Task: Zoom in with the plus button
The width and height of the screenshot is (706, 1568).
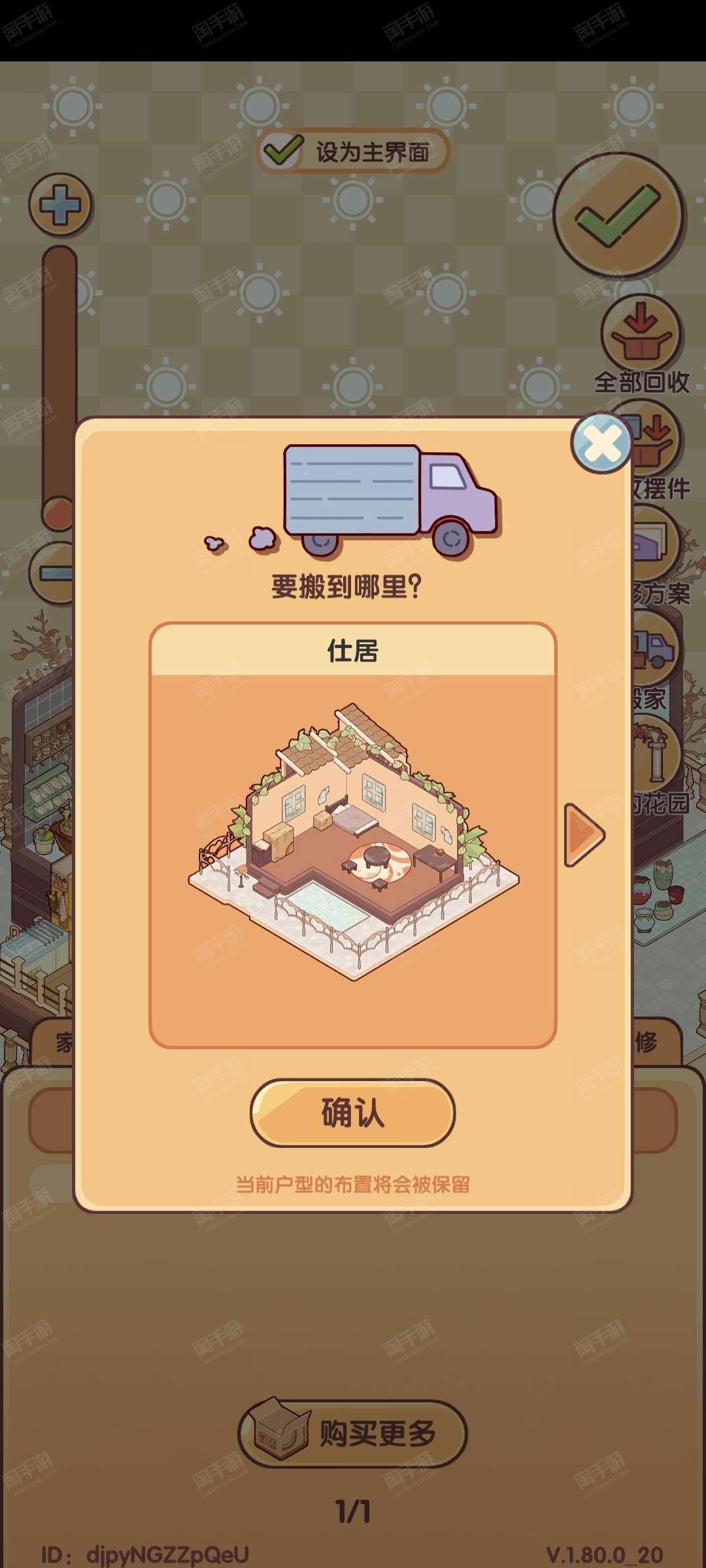Action: pos(60,205)
